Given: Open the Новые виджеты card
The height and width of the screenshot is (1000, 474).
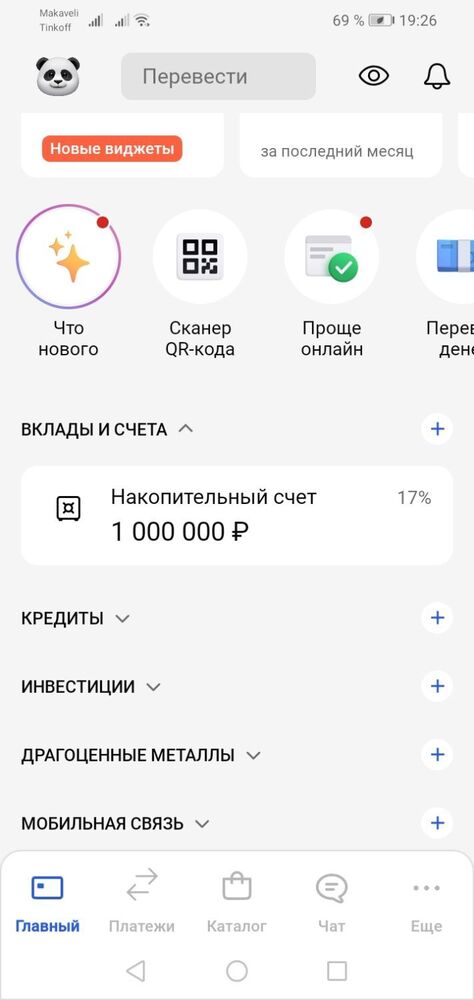Looking at the screenshot, I should [122, 145].
